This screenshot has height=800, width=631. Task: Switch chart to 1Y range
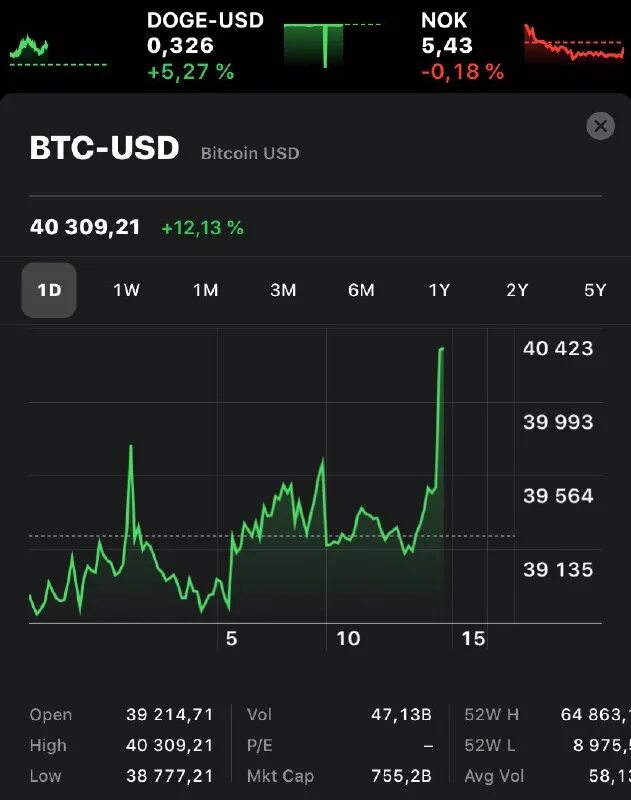click(x=439, y=290)
